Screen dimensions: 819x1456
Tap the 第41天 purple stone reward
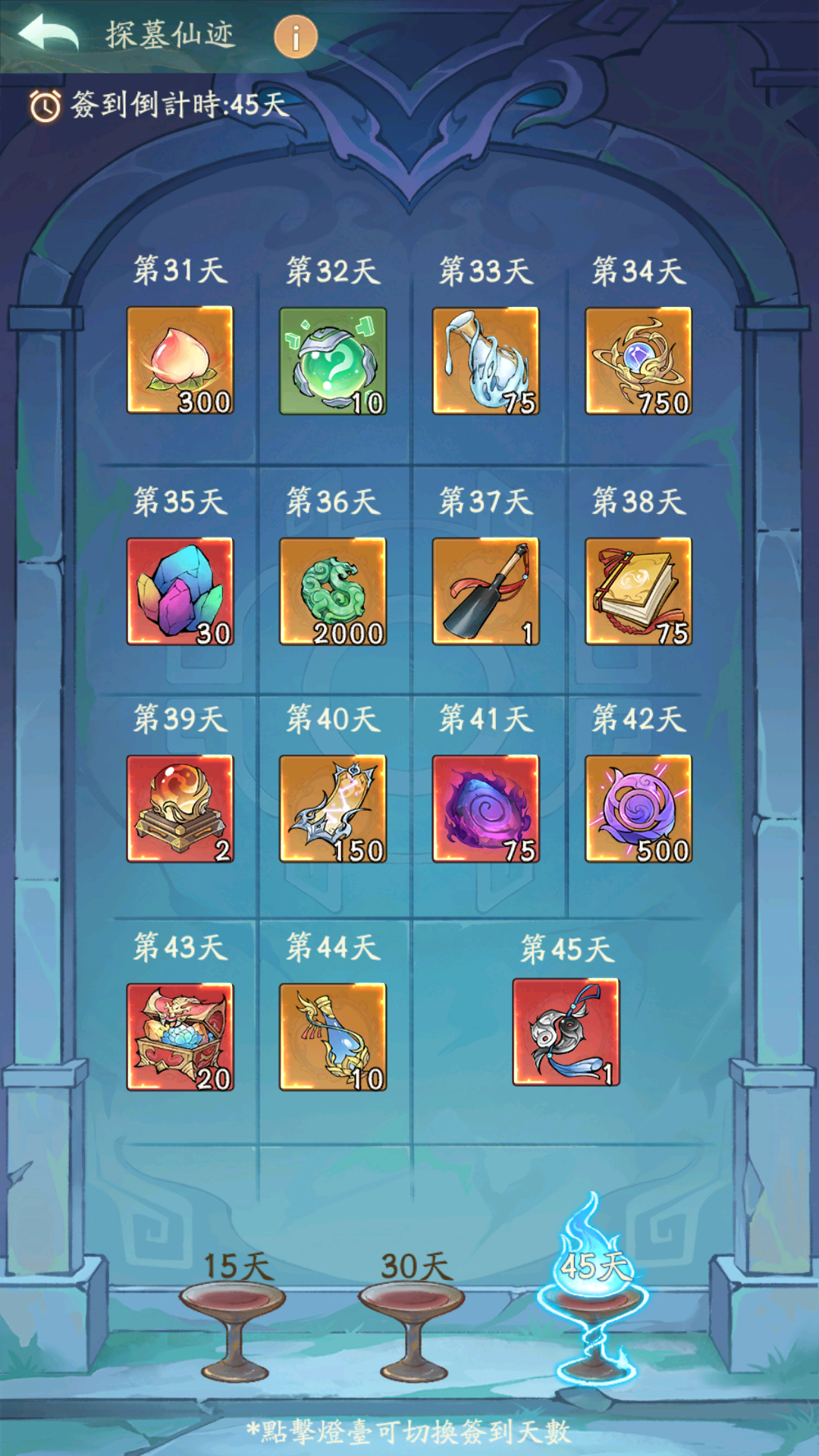(485, 808)
